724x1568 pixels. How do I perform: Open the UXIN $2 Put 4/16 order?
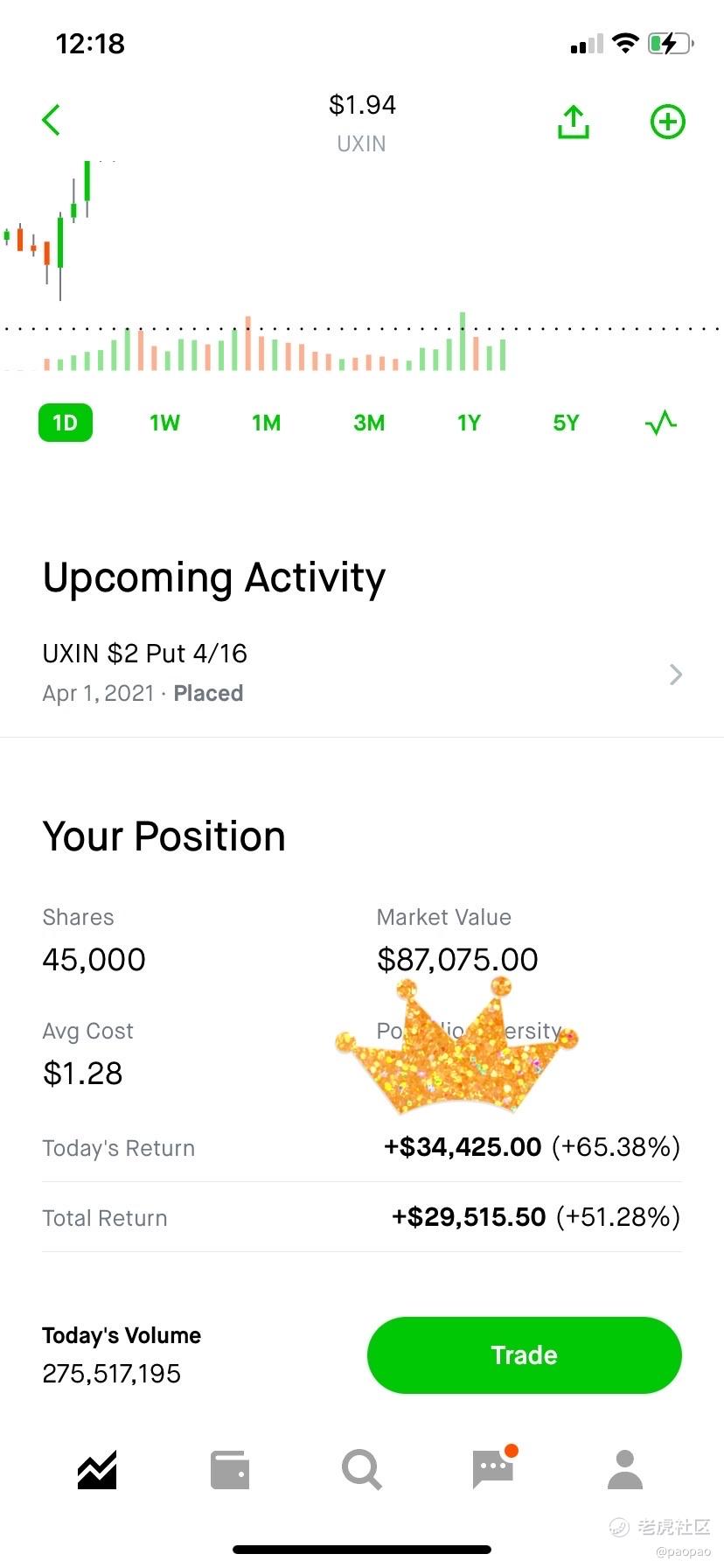[x=362, y=674]
